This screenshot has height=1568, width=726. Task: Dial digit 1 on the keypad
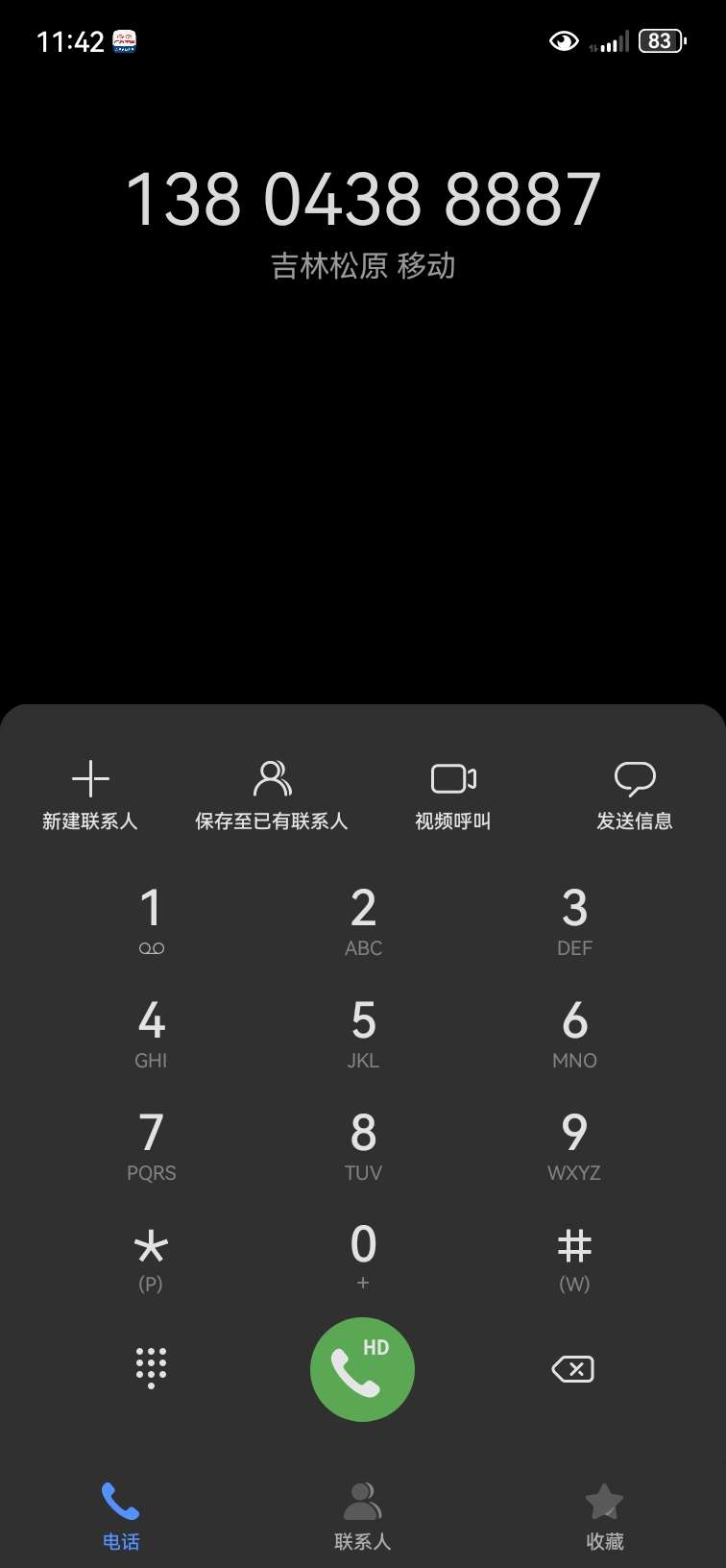[151, 920]
